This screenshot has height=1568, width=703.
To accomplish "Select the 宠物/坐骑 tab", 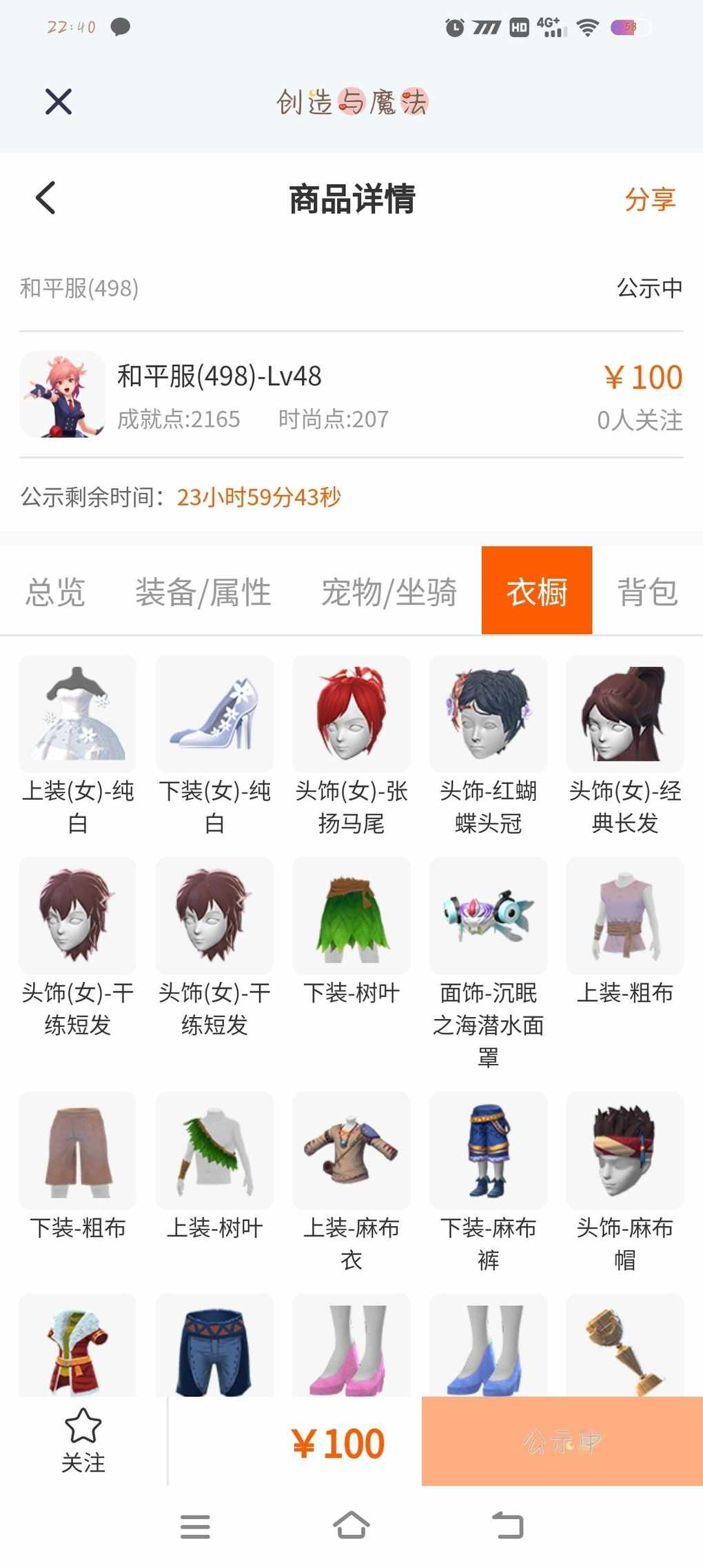I will [389, 592].
